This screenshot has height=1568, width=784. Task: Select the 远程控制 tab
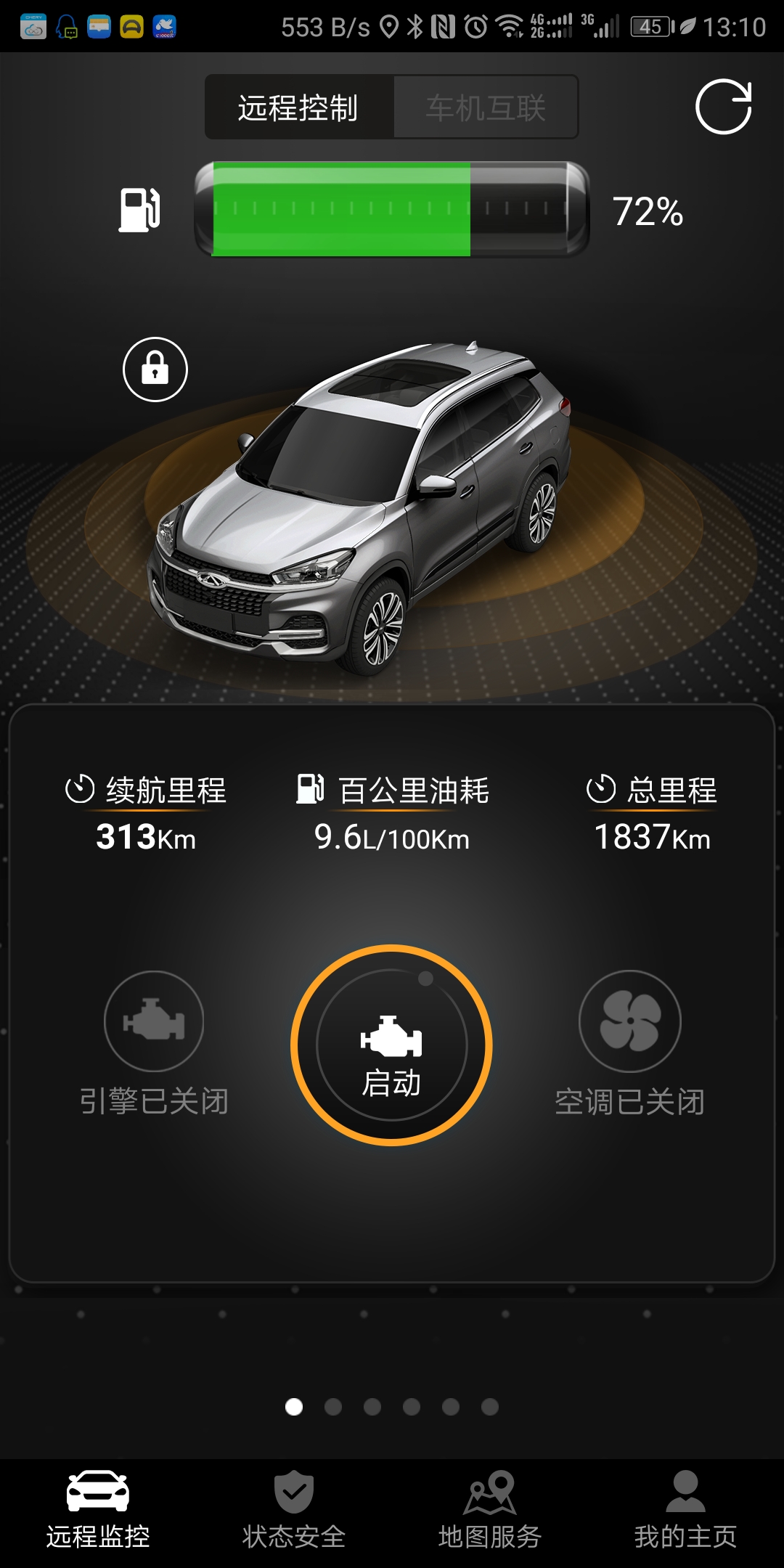click(x=298, y=107)
